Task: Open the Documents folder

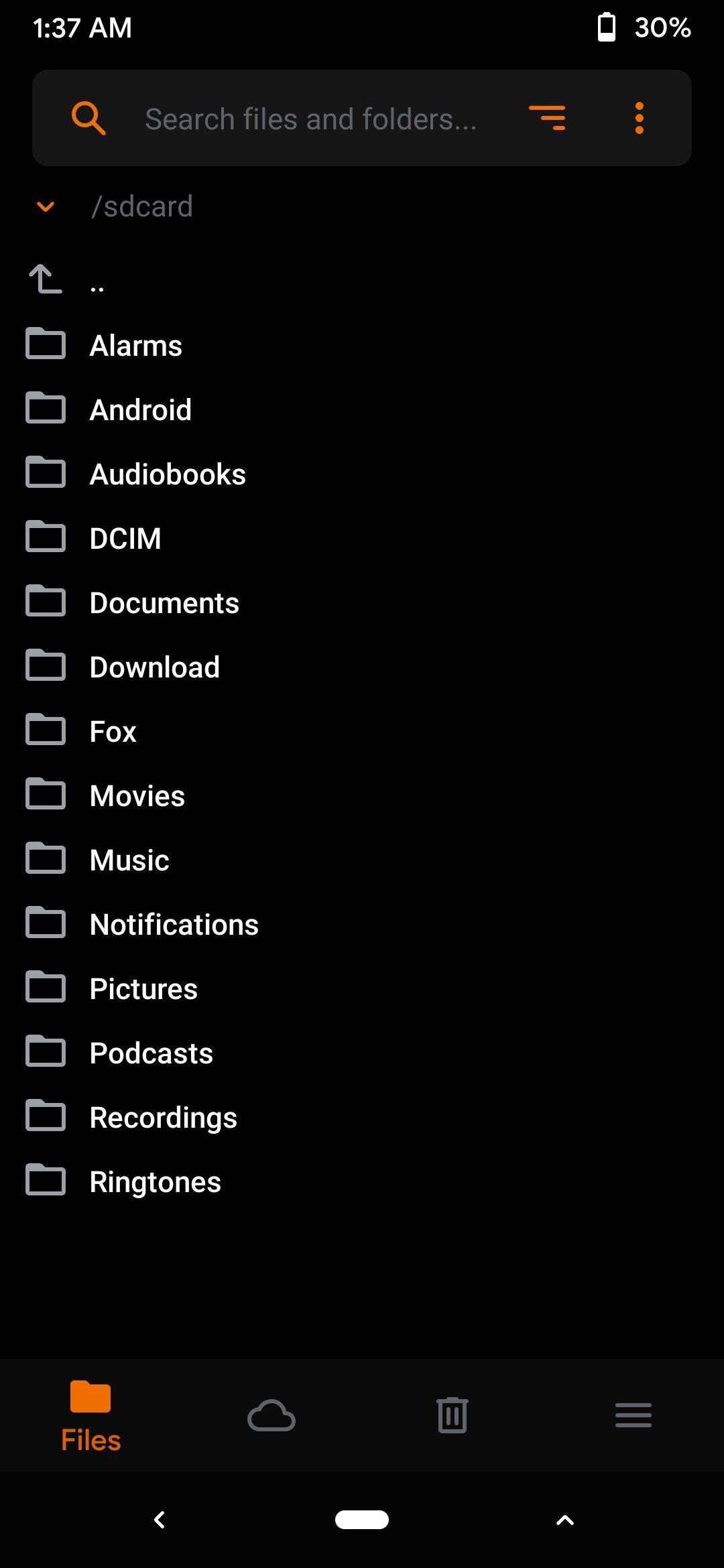Action: click(x=362, y=602)
